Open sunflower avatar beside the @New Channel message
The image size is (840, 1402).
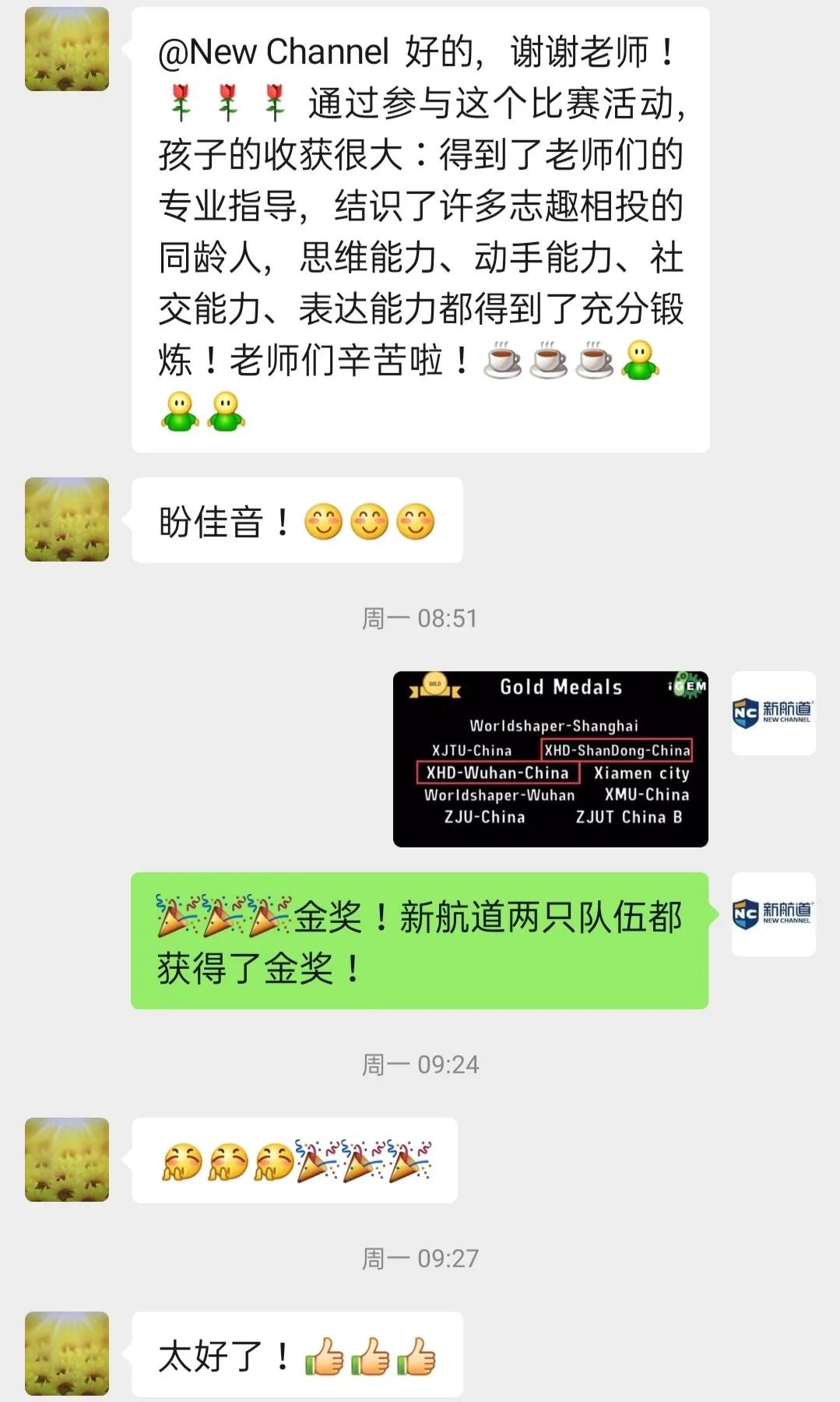click(67, 49)
